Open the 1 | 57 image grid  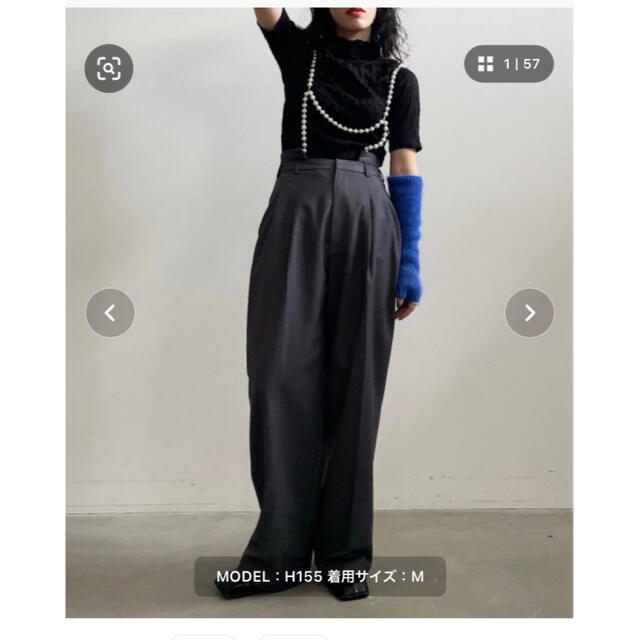click(x=508, y=64)
